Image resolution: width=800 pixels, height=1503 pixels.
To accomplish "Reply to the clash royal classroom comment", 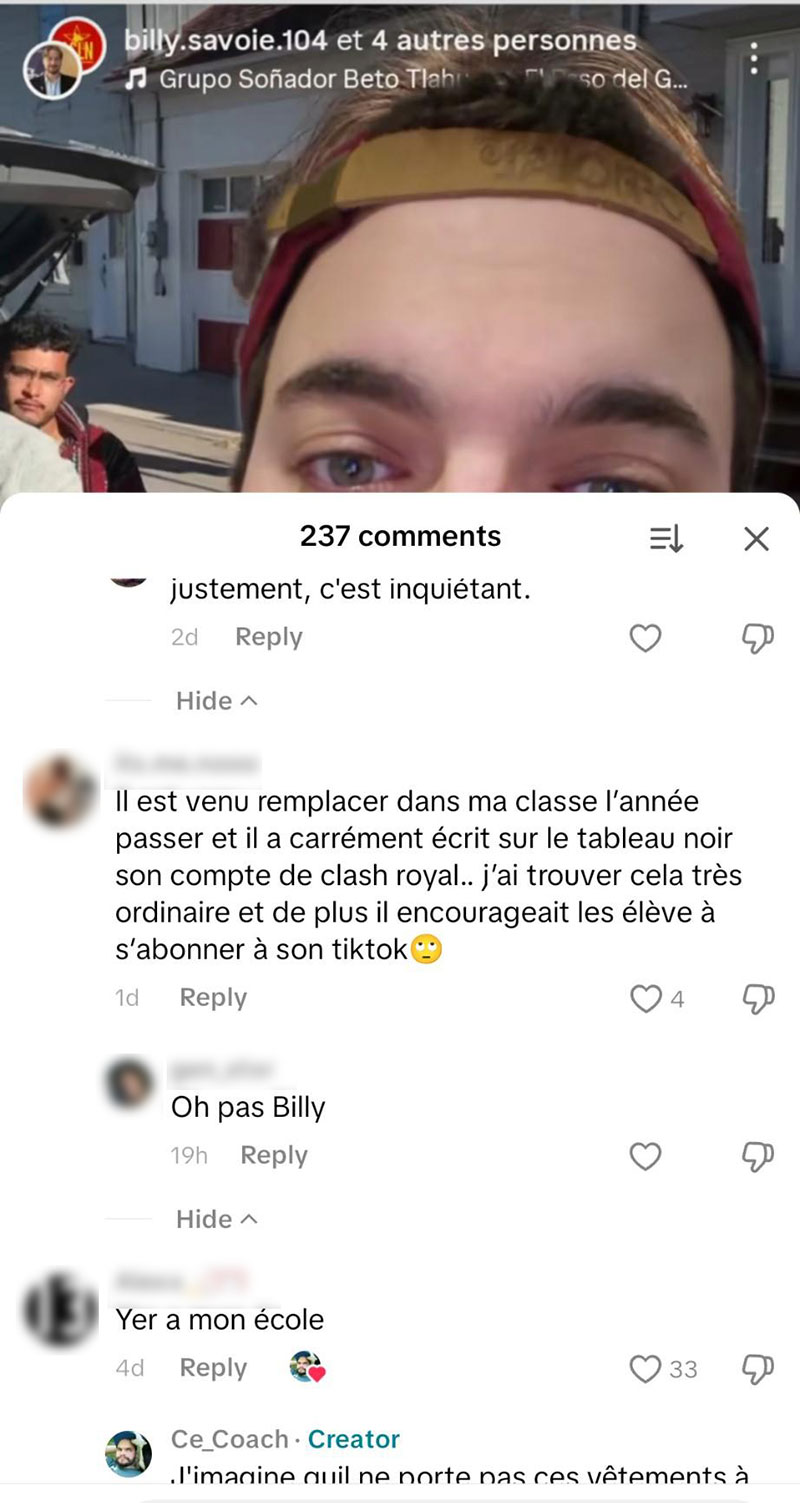I will point(212,997).
